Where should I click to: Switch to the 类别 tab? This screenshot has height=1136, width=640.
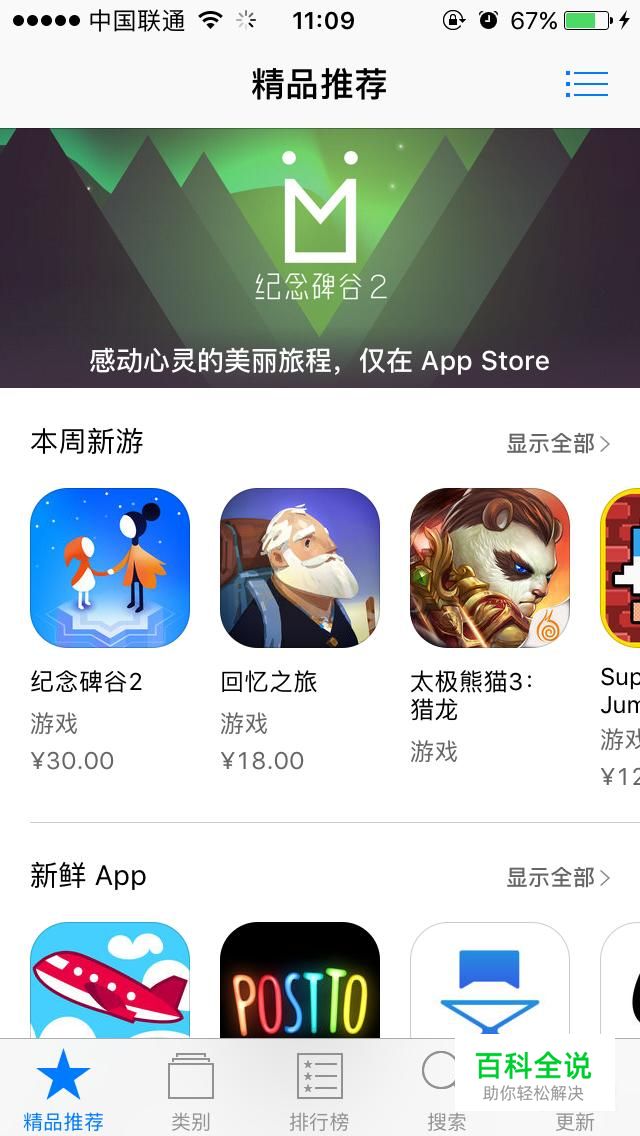pos(191,1090)
